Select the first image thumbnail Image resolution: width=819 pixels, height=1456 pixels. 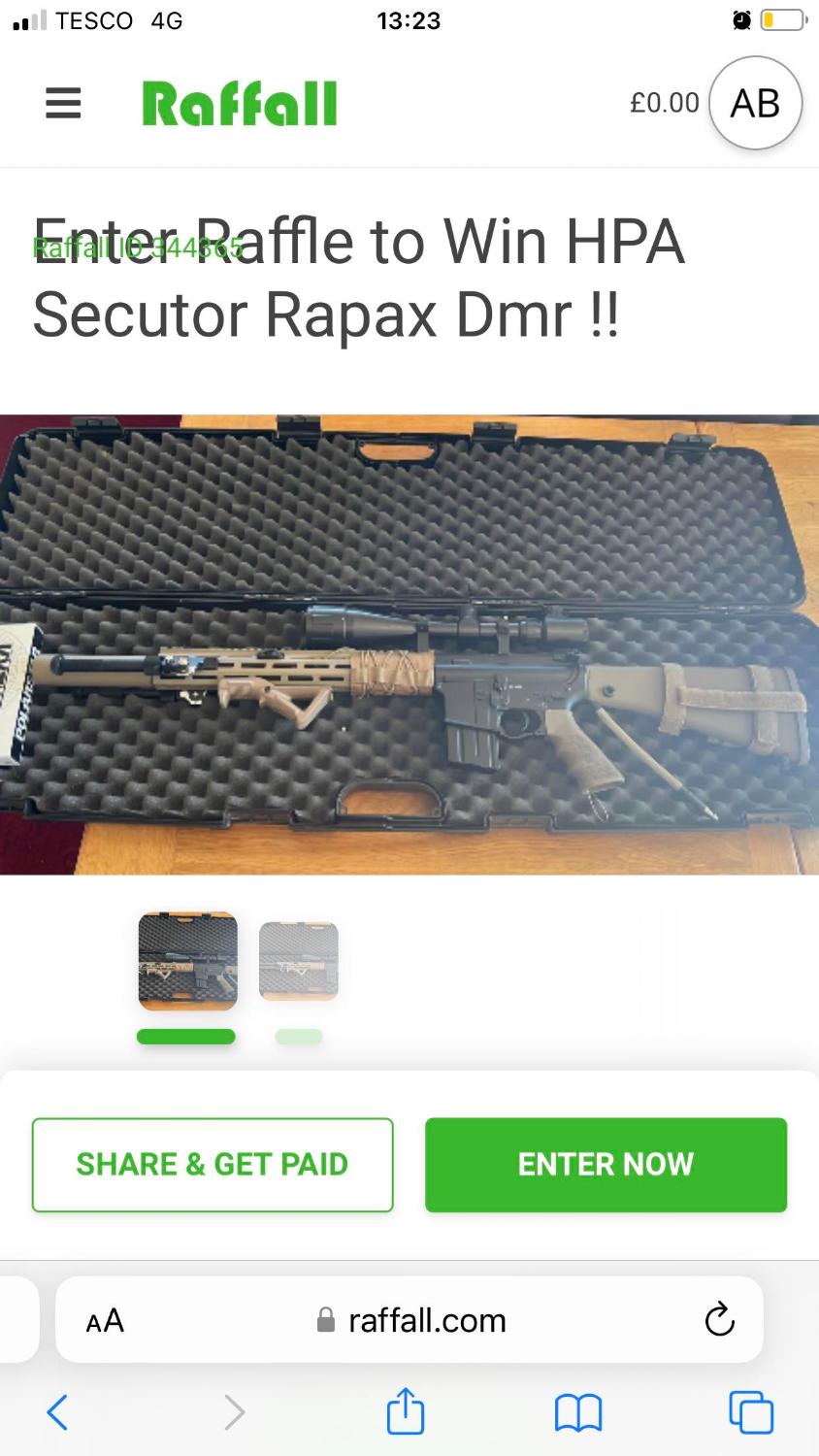(x=187, y=961)
